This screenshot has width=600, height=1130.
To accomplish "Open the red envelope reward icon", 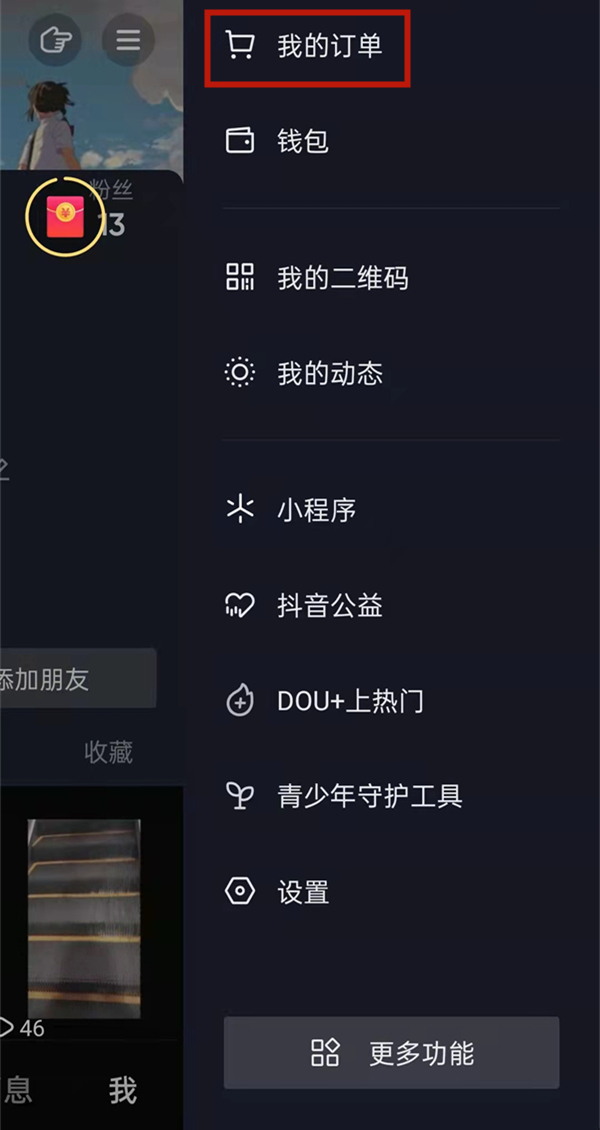I will [63, 213].
